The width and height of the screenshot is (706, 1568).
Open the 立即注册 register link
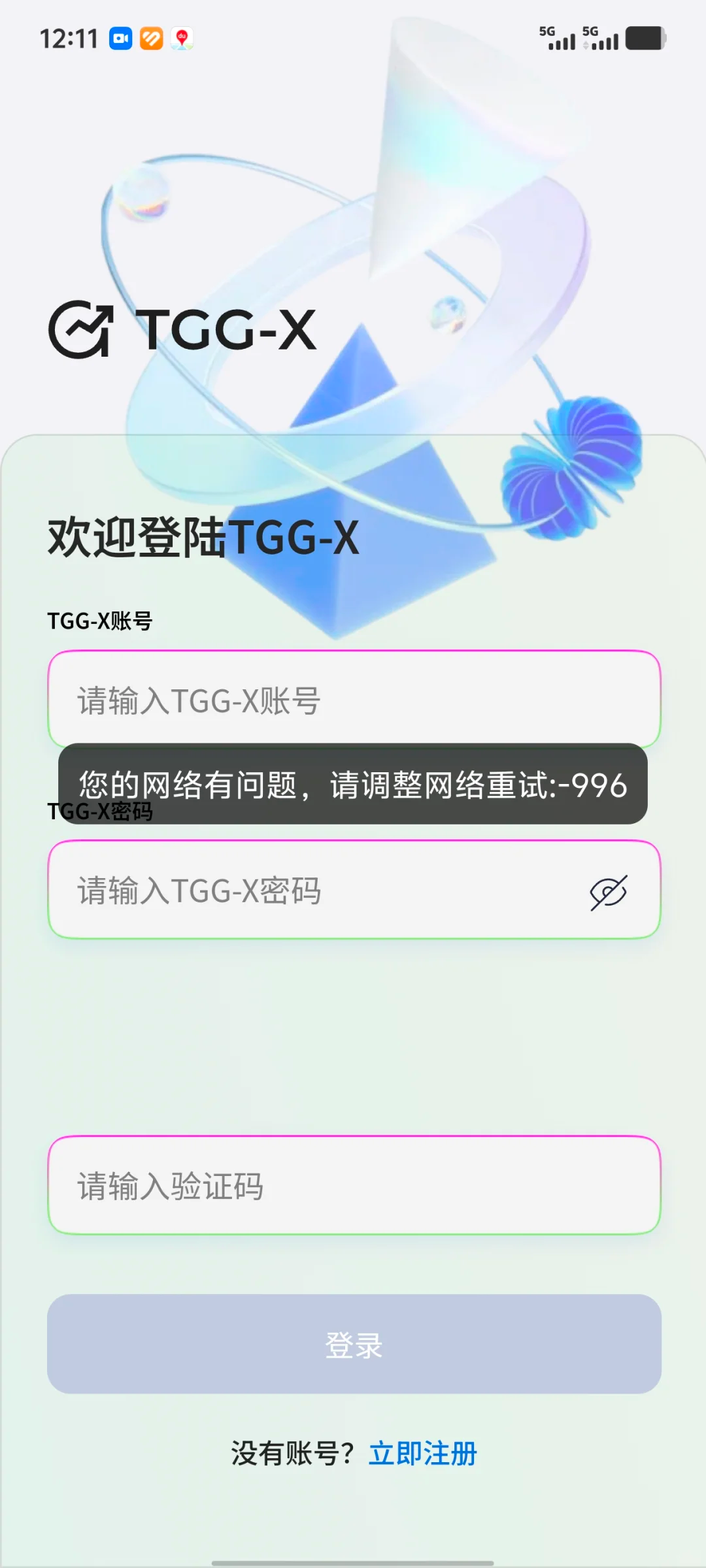coord(423,1454)
